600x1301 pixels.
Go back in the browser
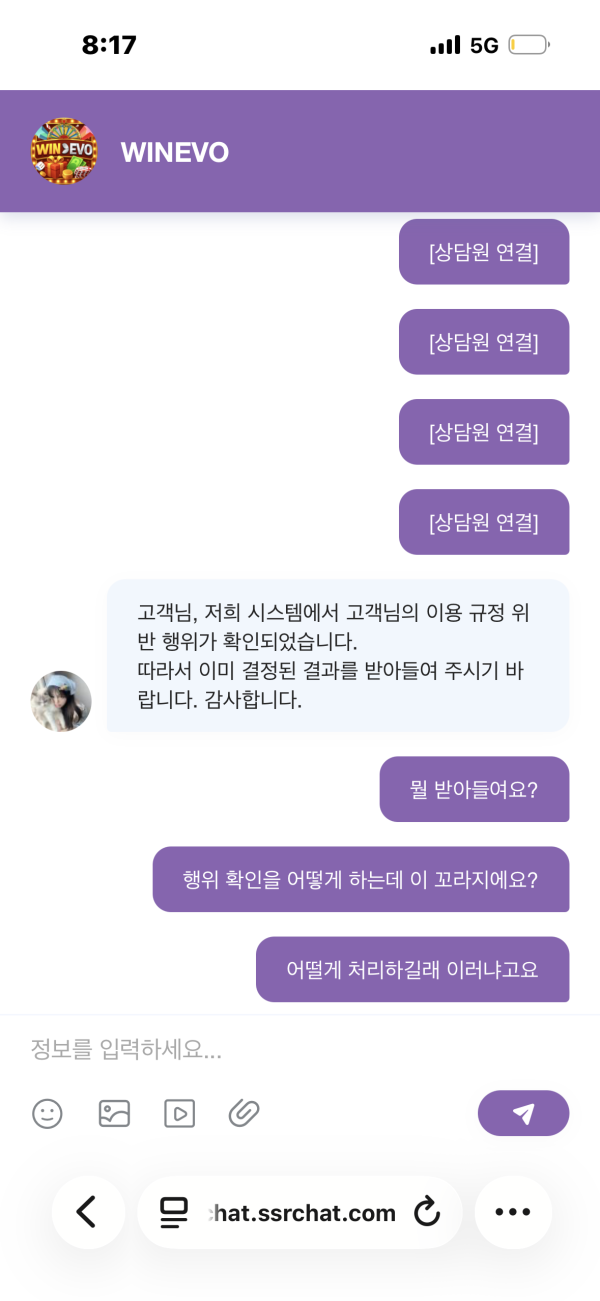[x=88, y=1212]
